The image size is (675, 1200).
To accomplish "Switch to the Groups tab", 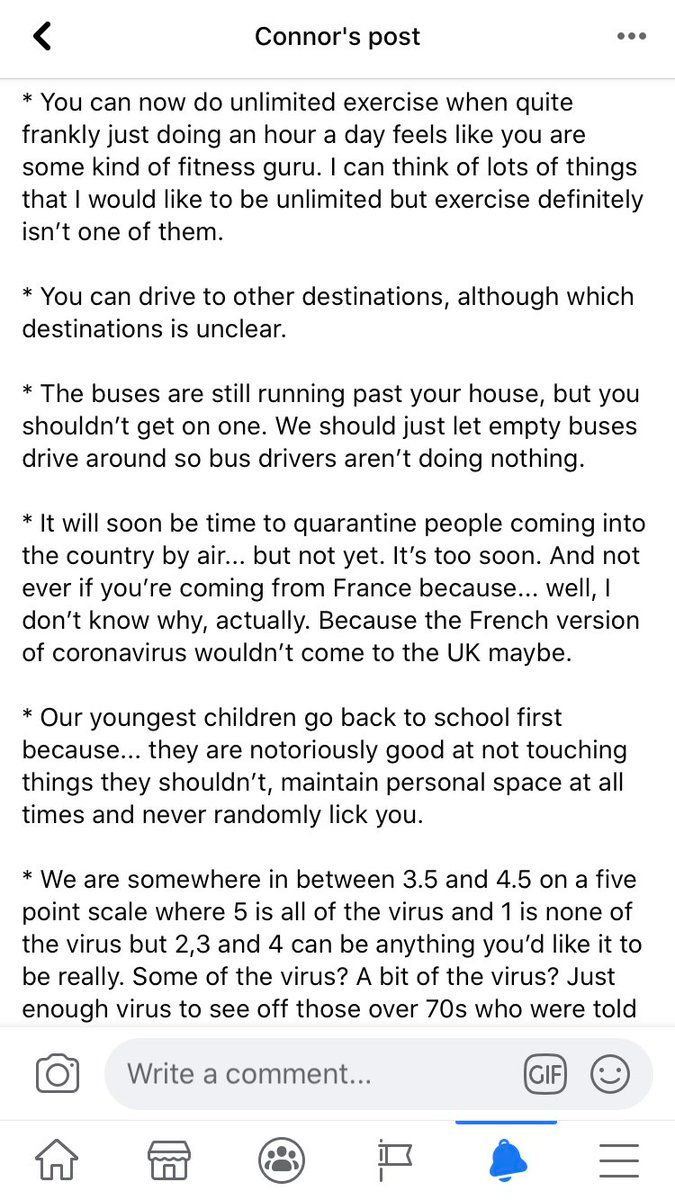I will 281,1160.
